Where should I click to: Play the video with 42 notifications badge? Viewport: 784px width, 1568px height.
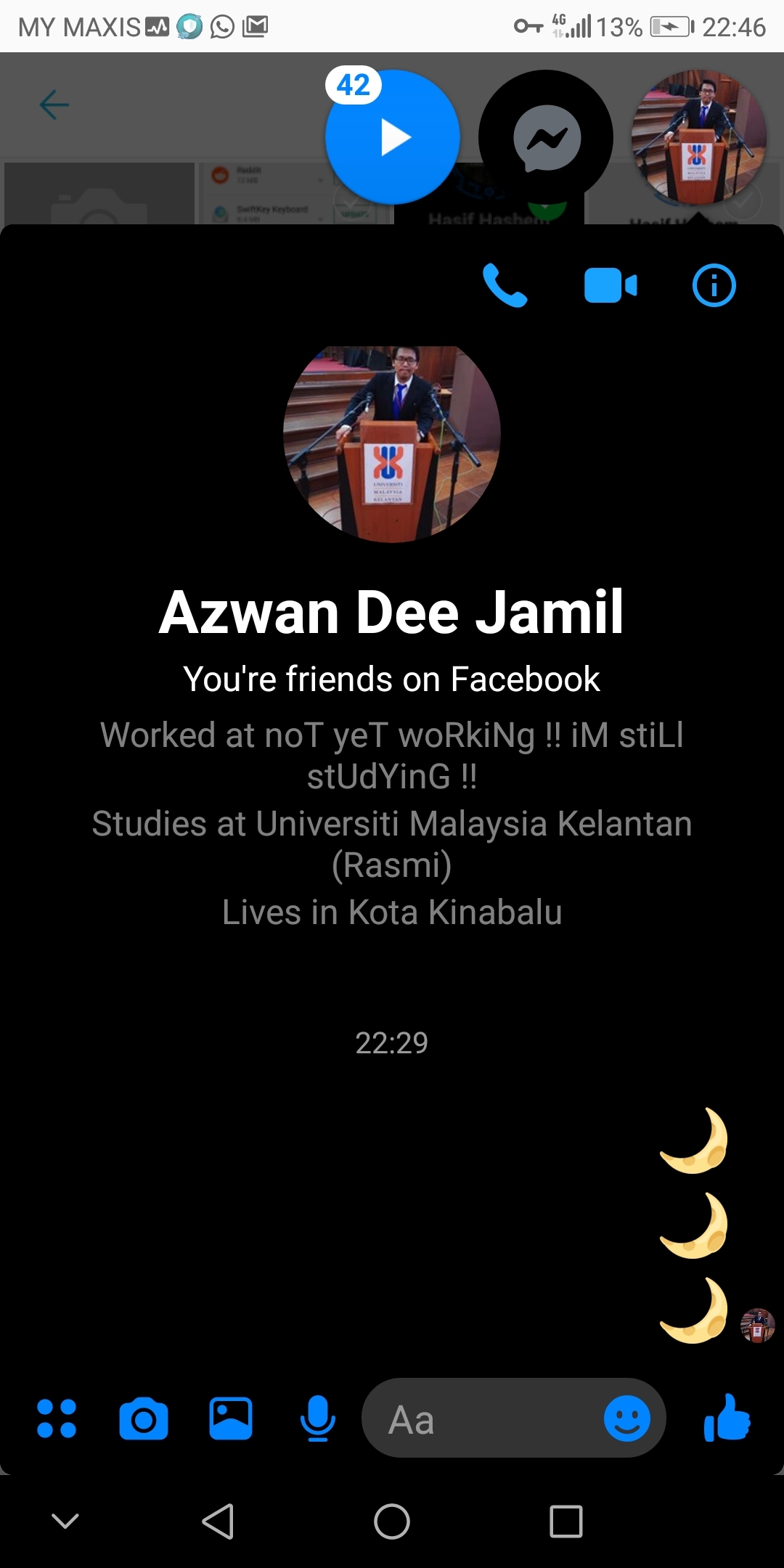tap(393, 136)
